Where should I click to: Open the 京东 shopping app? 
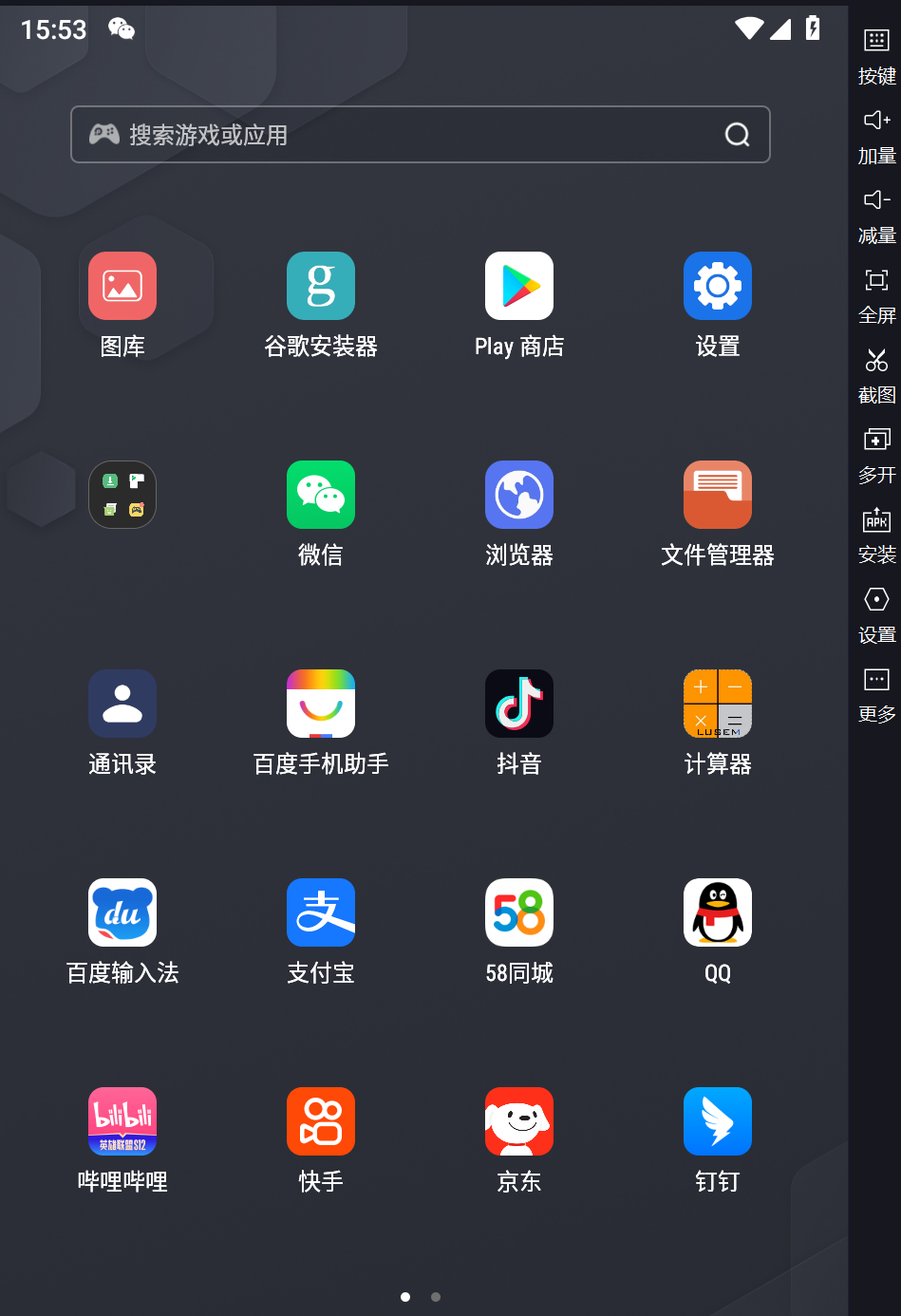(519, 1121)
